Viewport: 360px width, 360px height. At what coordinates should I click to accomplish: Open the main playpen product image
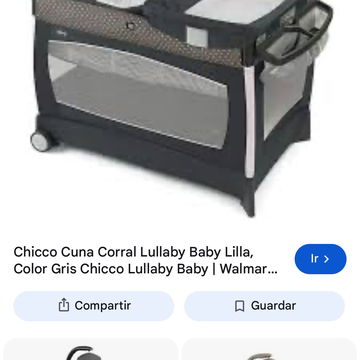[180, 108]
